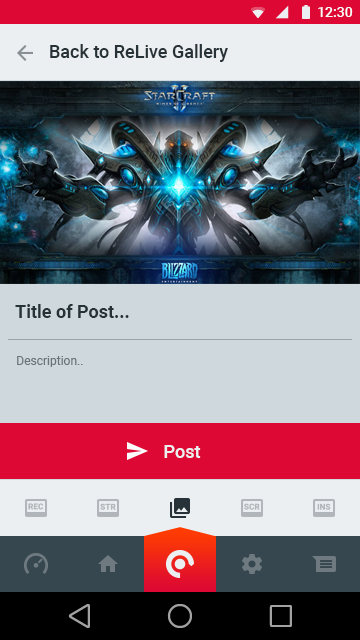Switch to the INS tab
Screen dimensions: 360x640
coord(324,508)
